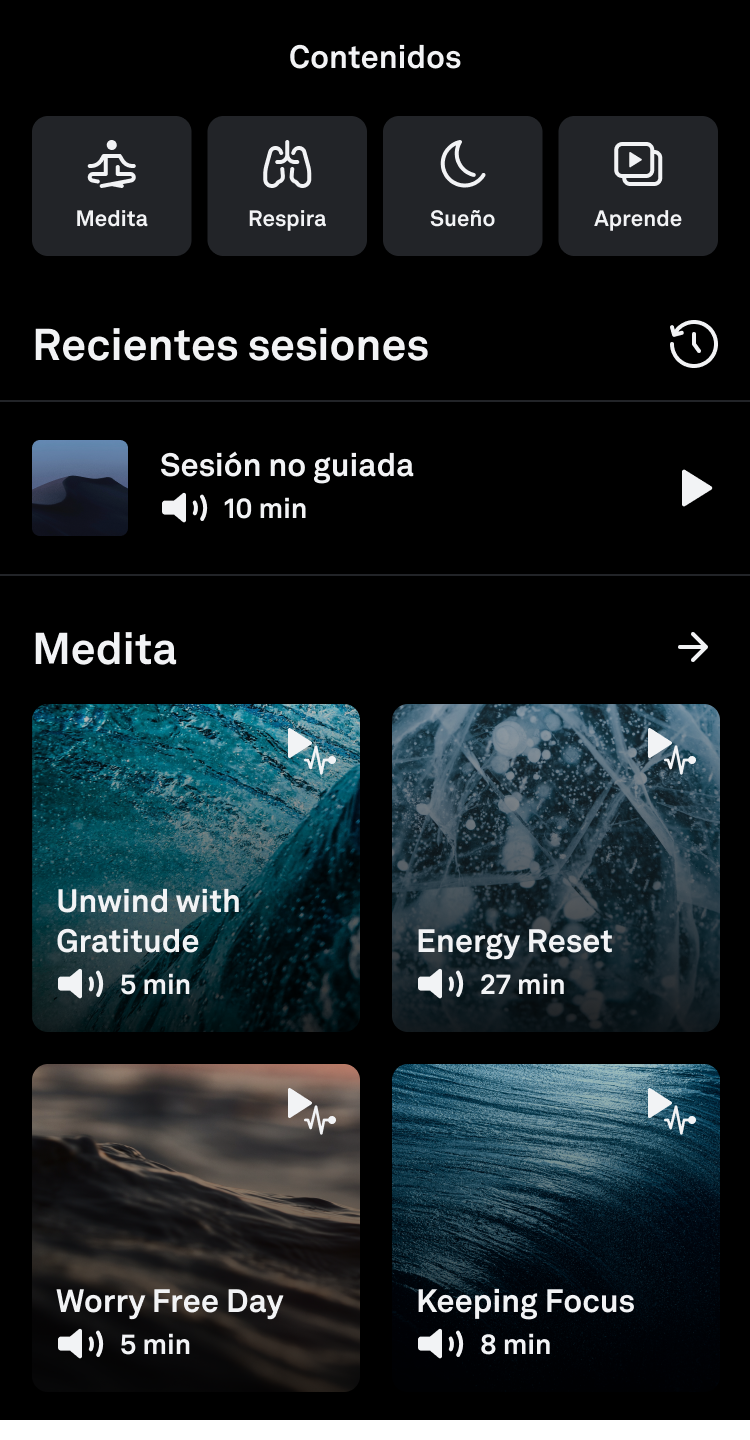Open the Worry Free Day session
This screenshot has width=750, height=1440.
click(x=196, y=1228)
